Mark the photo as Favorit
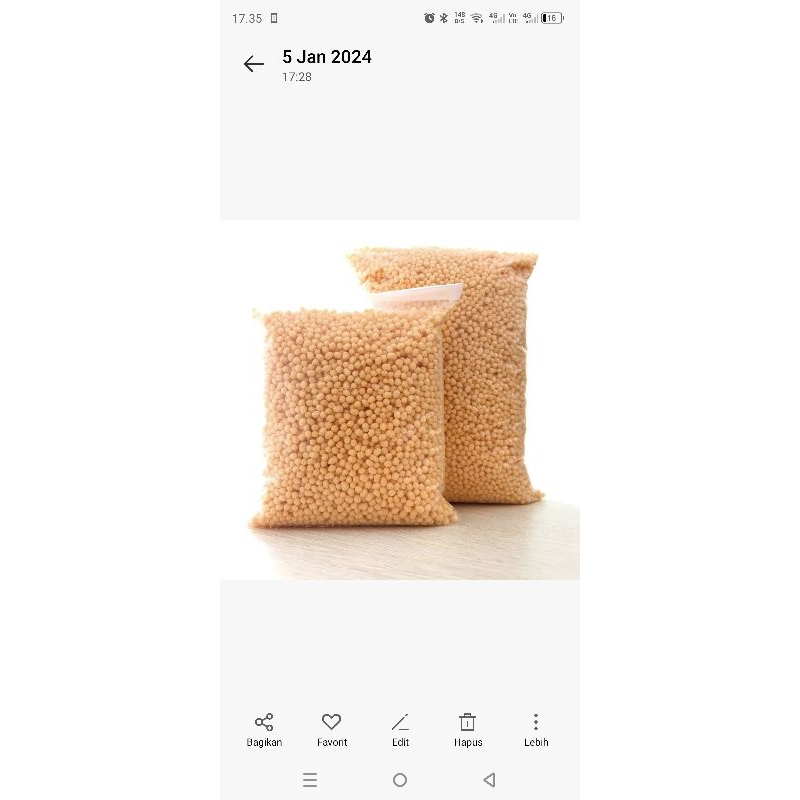This screenshot has width=800, height=800. pyautogui.click(x=332, y=728)
